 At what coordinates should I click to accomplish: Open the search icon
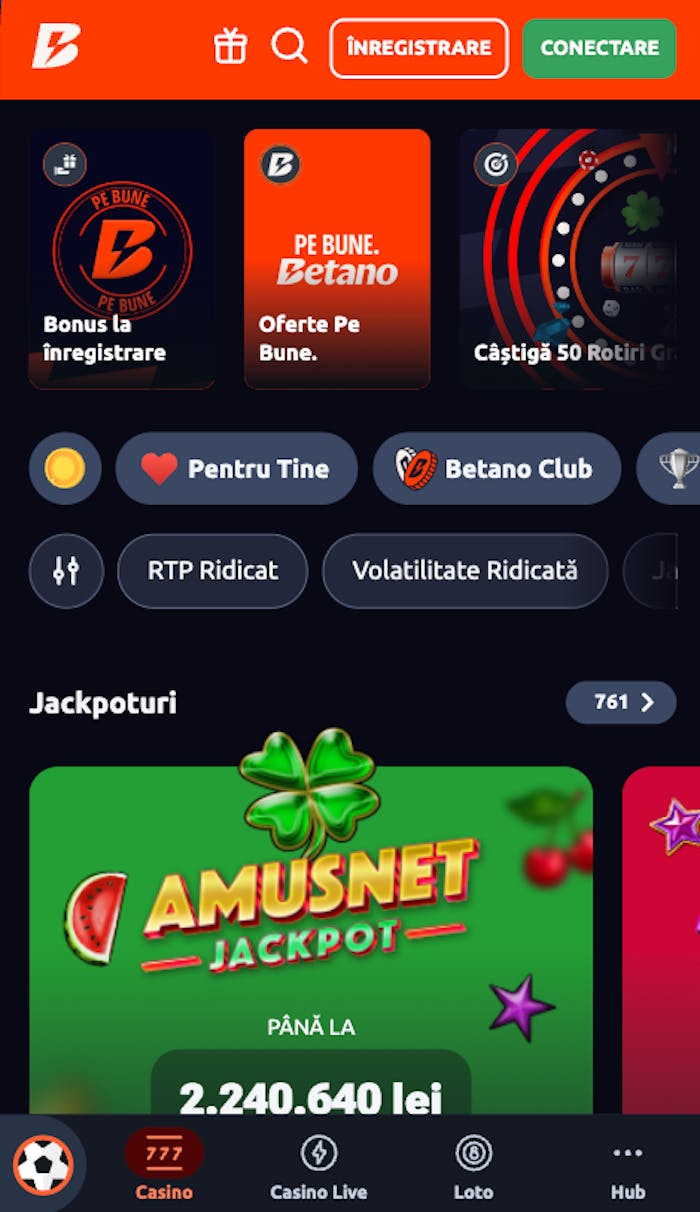click(x=289, y=46)
